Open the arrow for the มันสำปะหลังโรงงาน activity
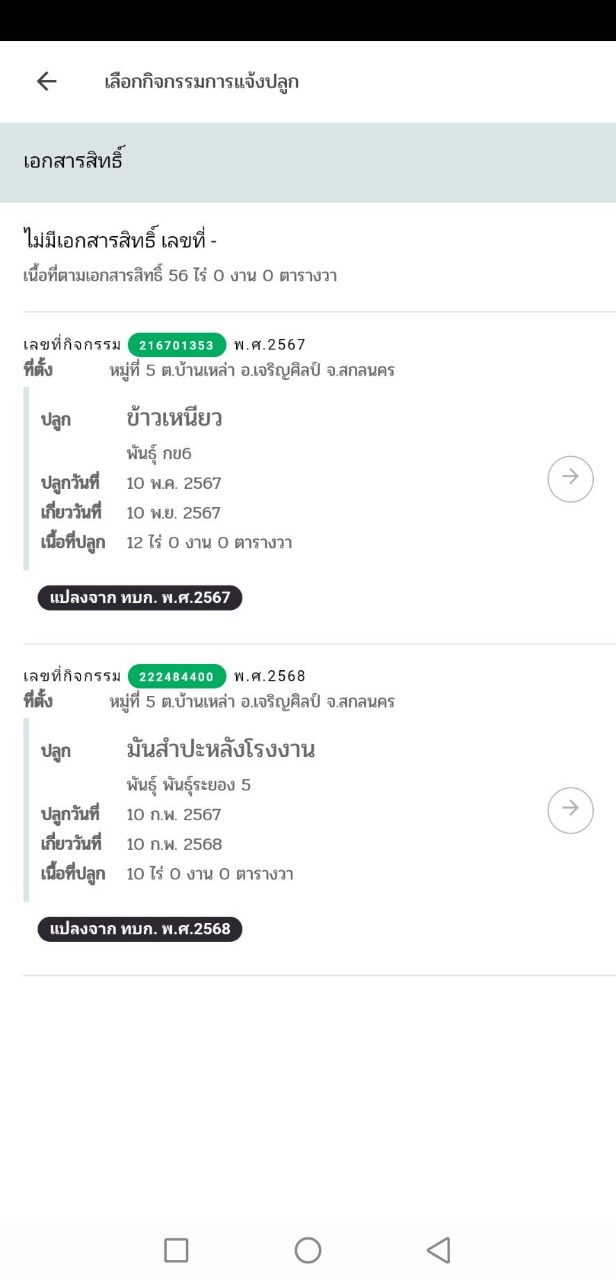This screenshot has width=616, height=1280. (570, 809)
